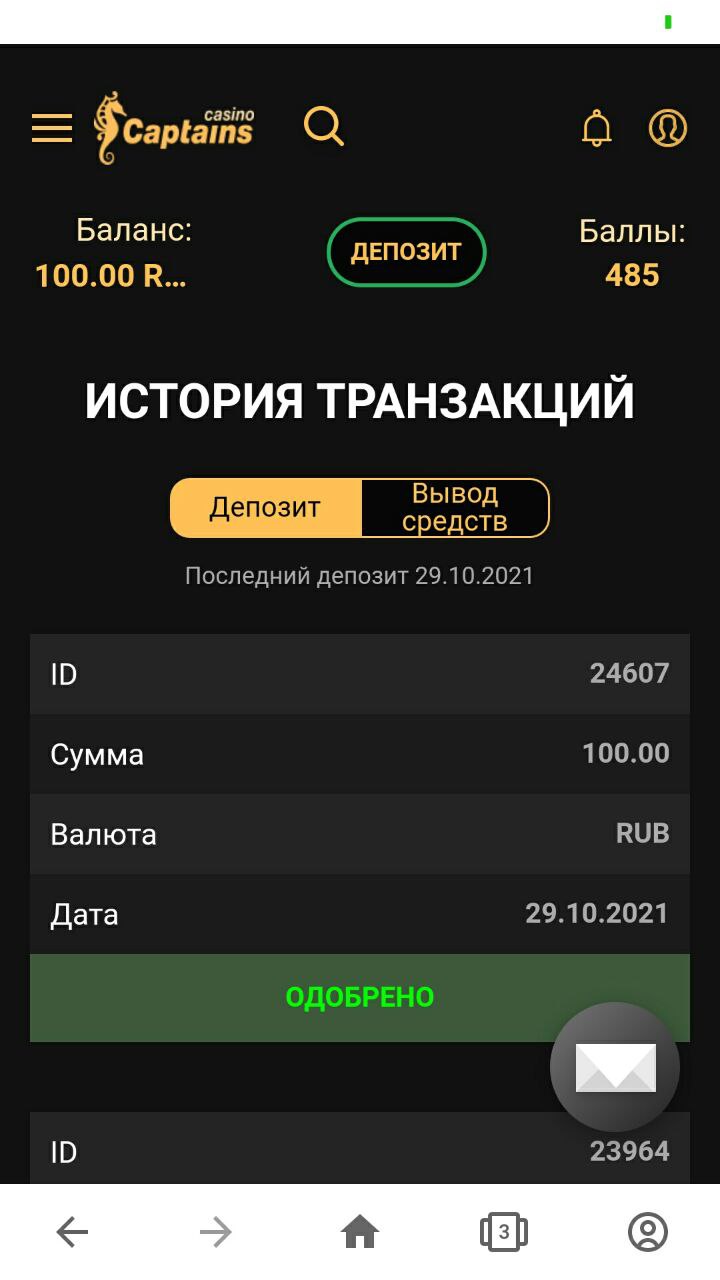This screenshot has height=1280, width=720.
Task: Tap the green ДЕПОЗИТ button
Action: tap(406, 252)
